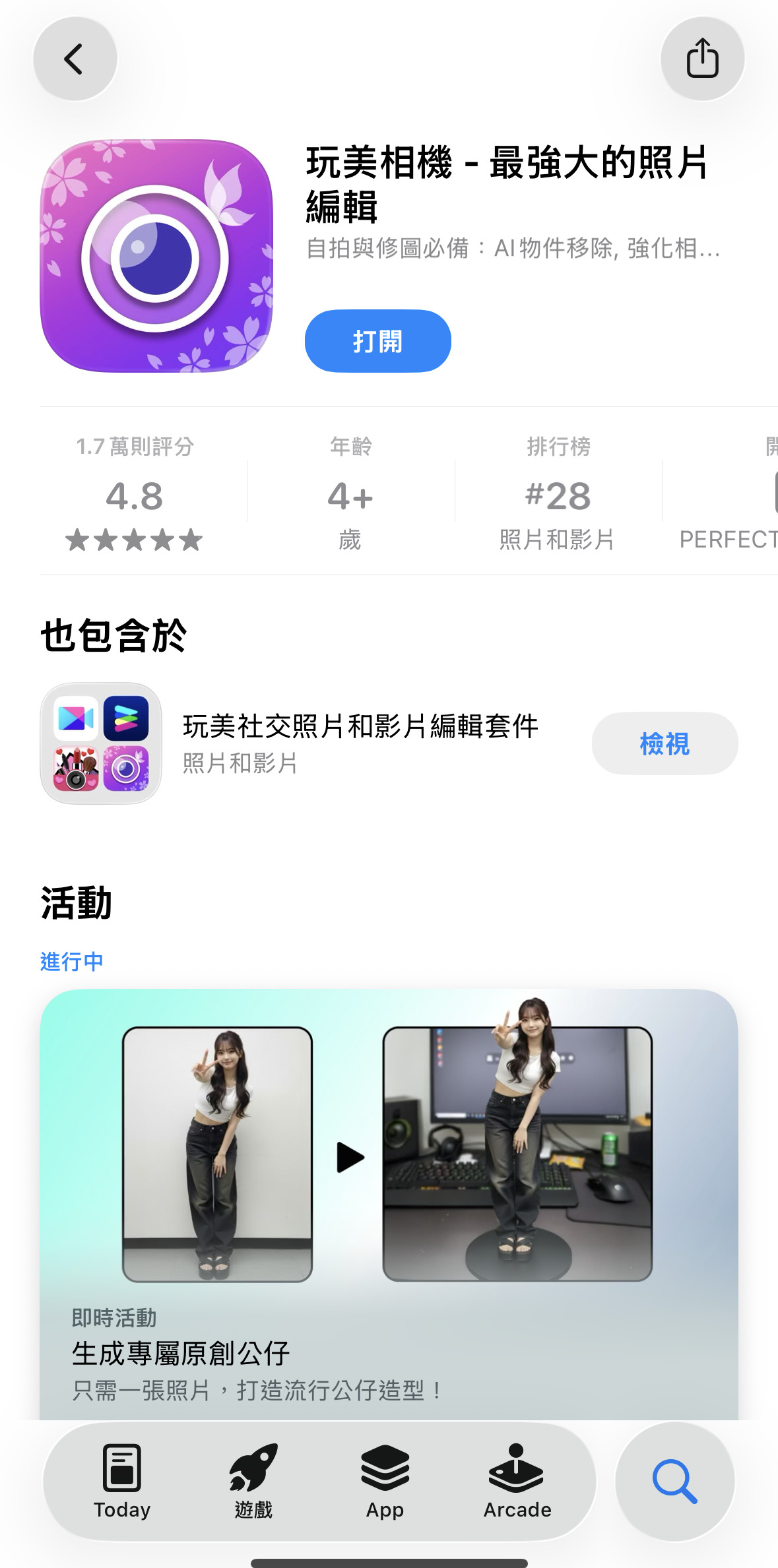Open search with the magnifying glass icon
This screenshot has width=778, height=1568.
[x=675, y=1481]
